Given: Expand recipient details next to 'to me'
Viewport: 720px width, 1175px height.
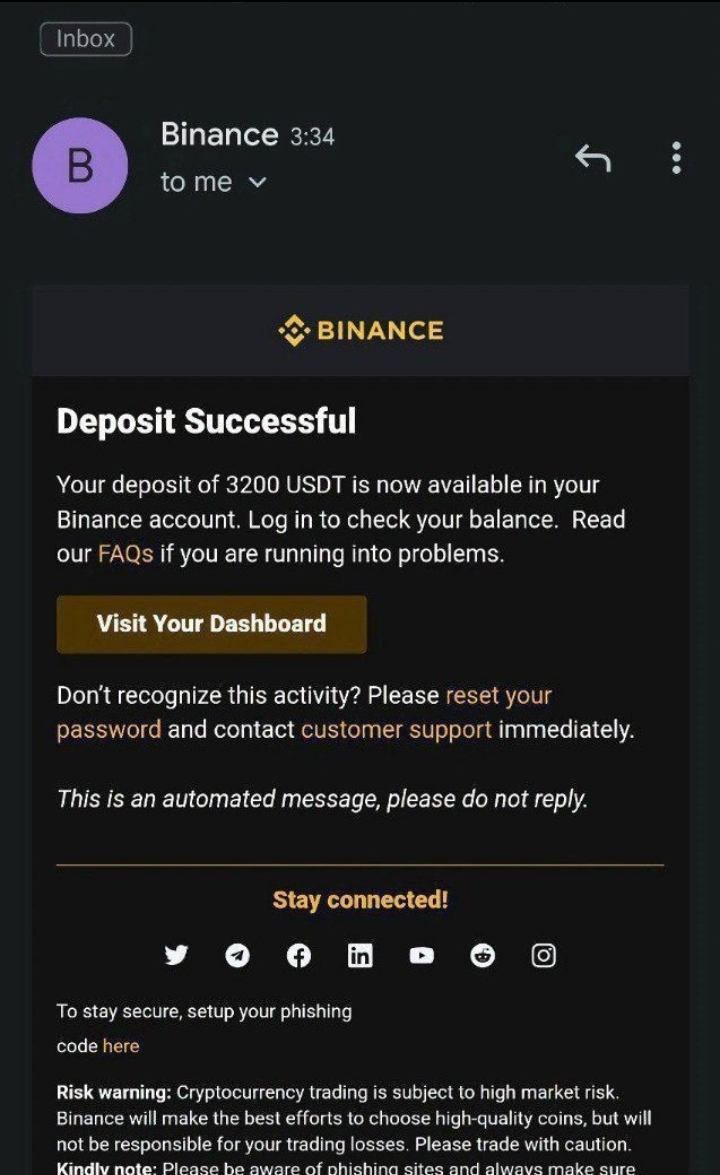Looking at the screenshot, I should [257, 183].
